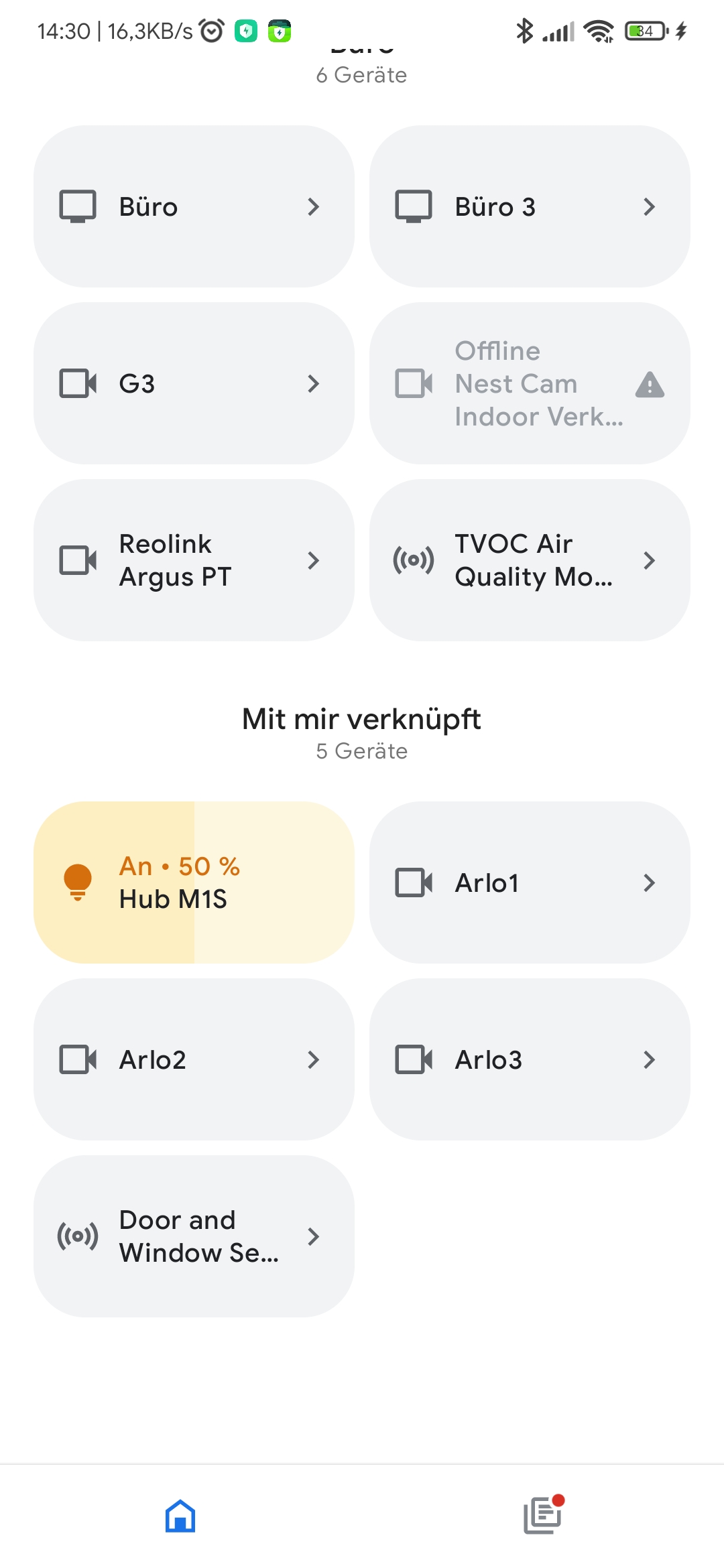Switch to the Home tab
724x1568 pixels.
(x=180, y=1516)
